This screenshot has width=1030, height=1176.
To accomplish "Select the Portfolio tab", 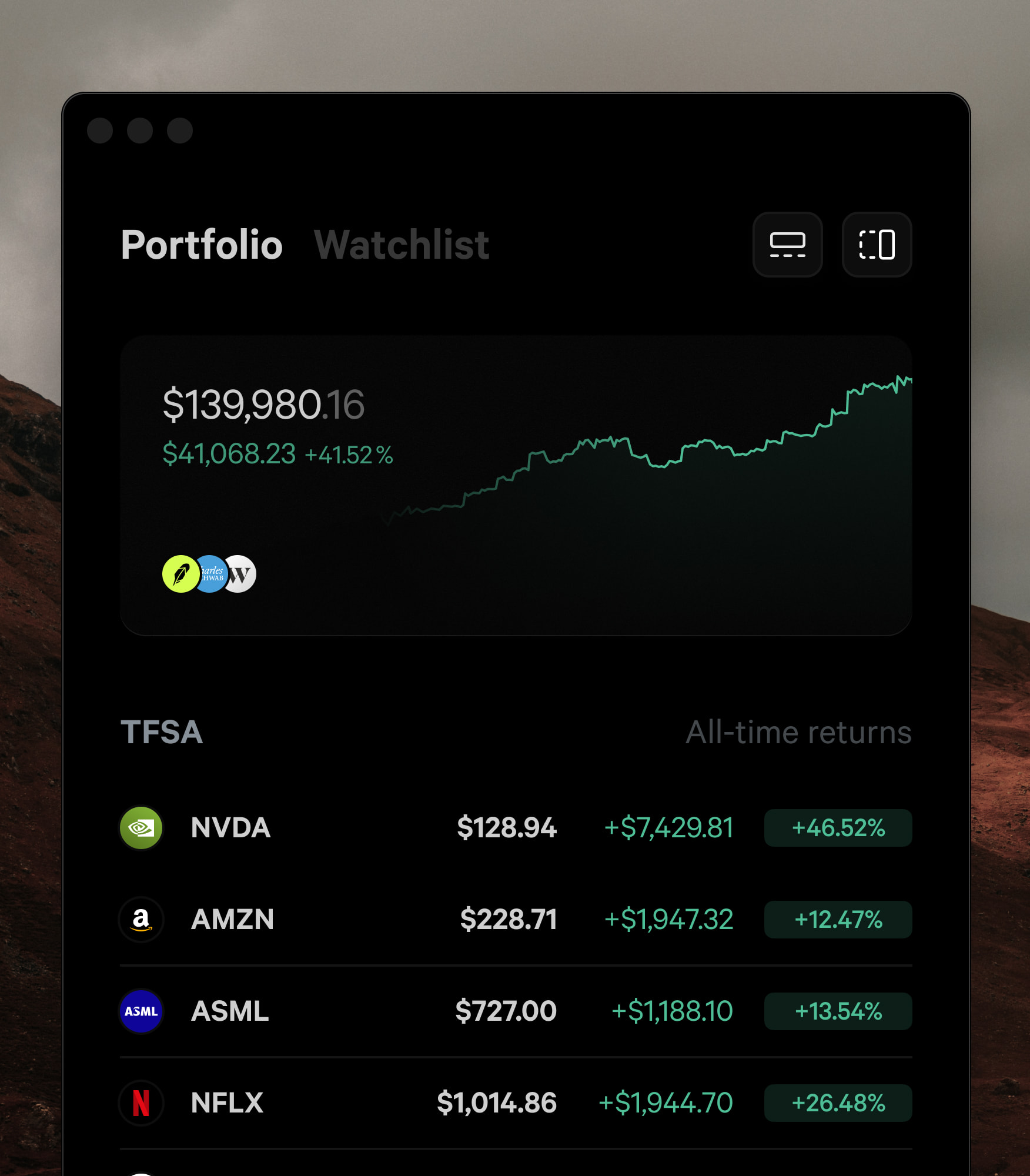I will 202,245.
